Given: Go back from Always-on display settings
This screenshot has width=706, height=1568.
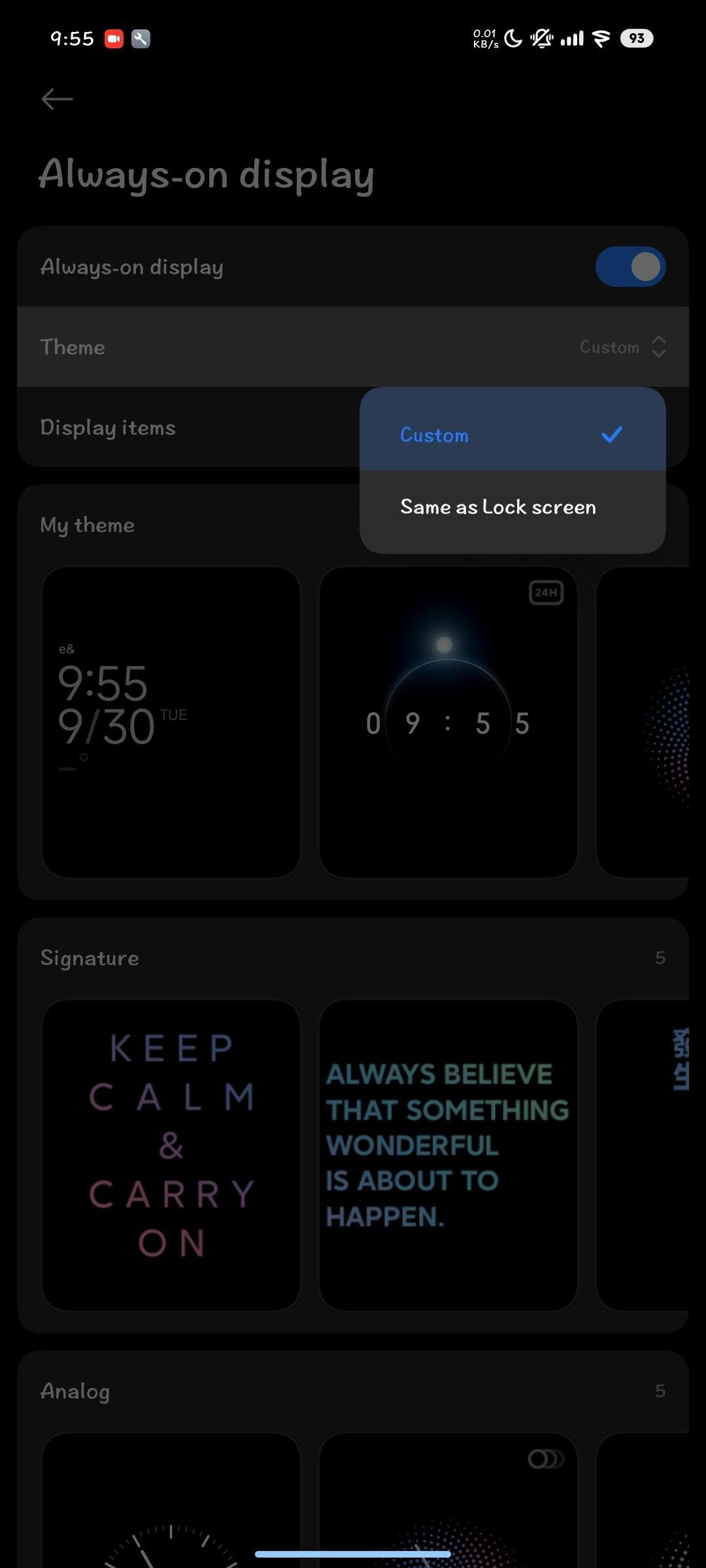Looking at the screenshot, I should coord(57,99).
